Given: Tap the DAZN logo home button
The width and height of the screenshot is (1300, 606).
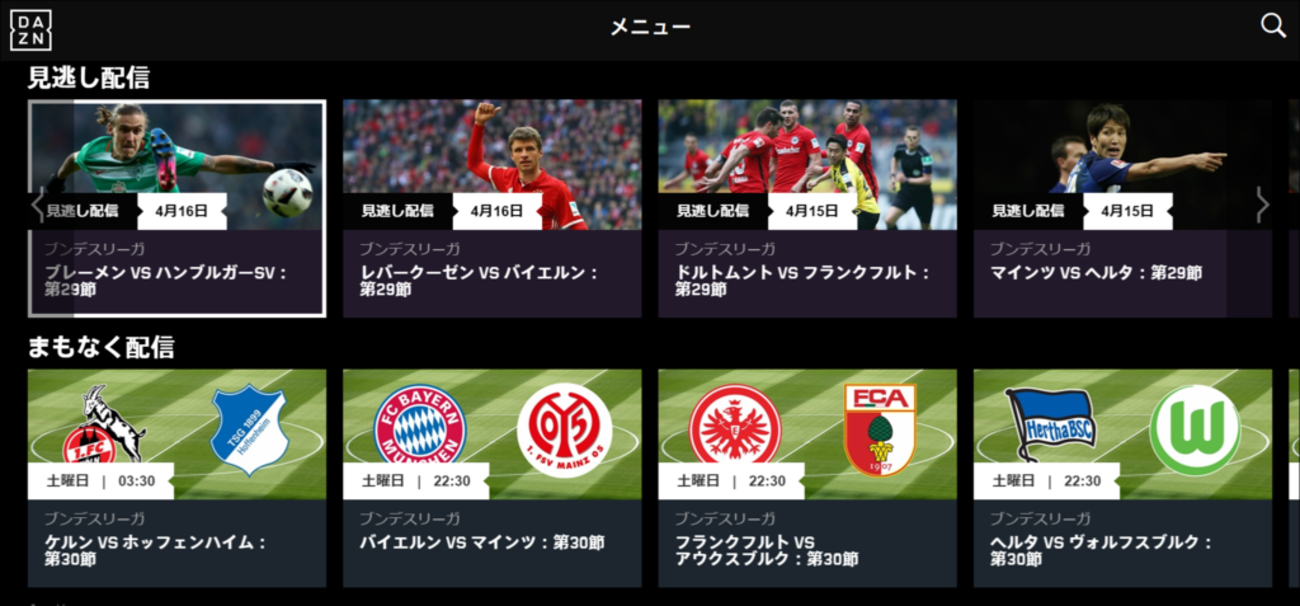Looking at the screenshot, I should click(x=31, y=29).
